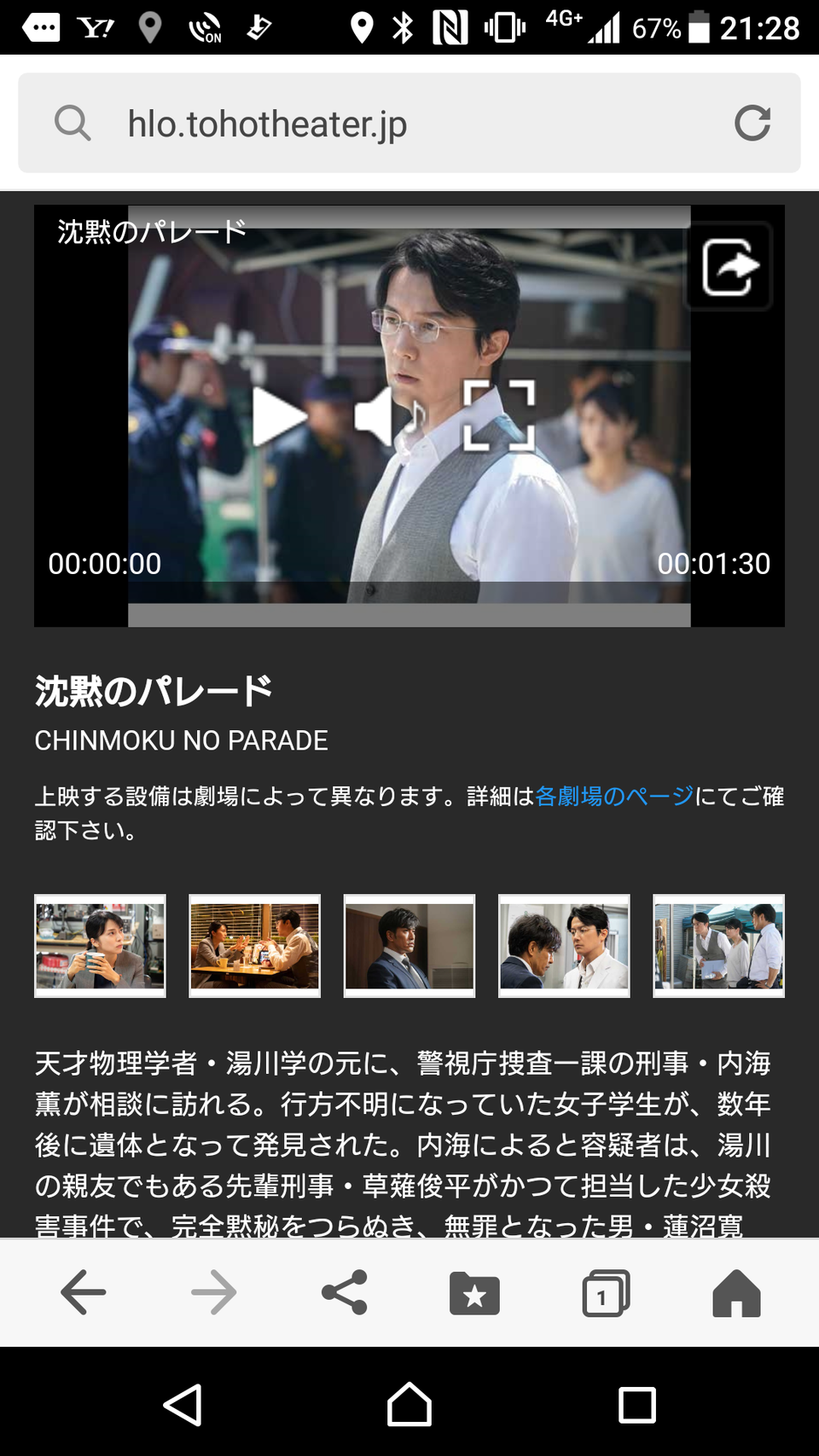Open the tab switcher
The image size is (819, 1456).
click(606, 1293)
